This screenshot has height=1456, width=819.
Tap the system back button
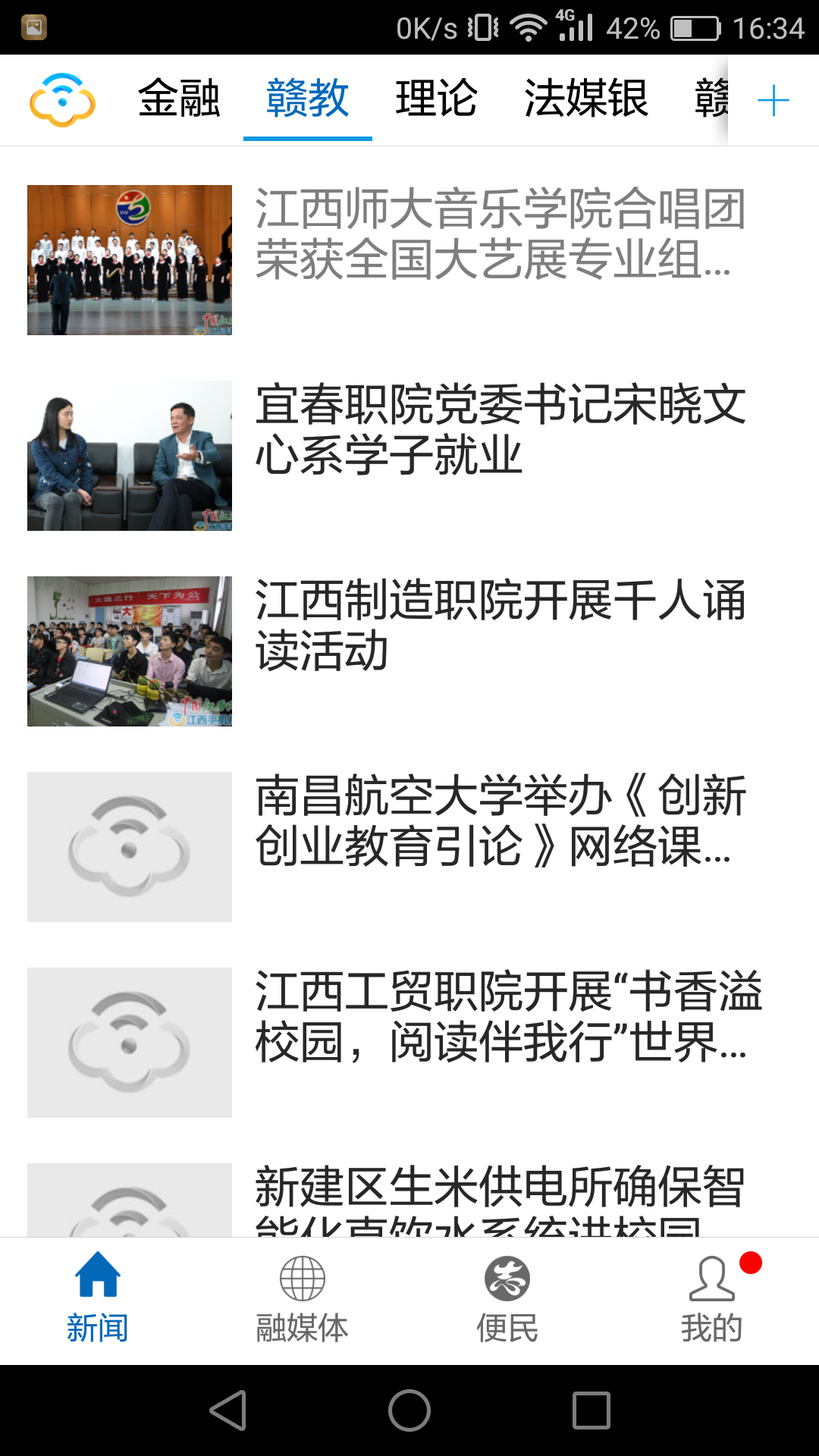click(x=227, y=1410)
